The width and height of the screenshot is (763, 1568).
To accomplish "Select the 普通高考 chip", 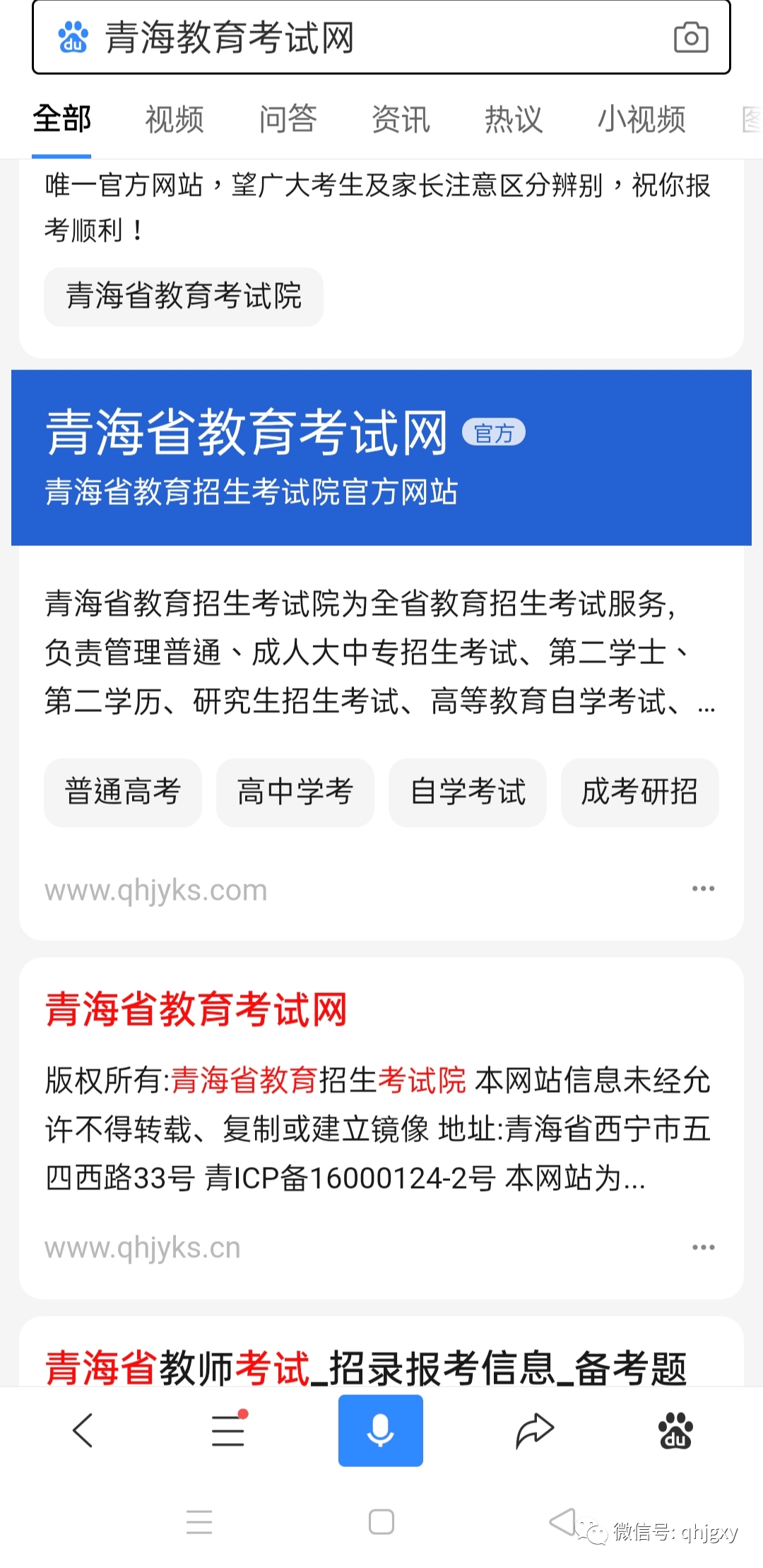I will pyautogui.click(x=123, y=792).
